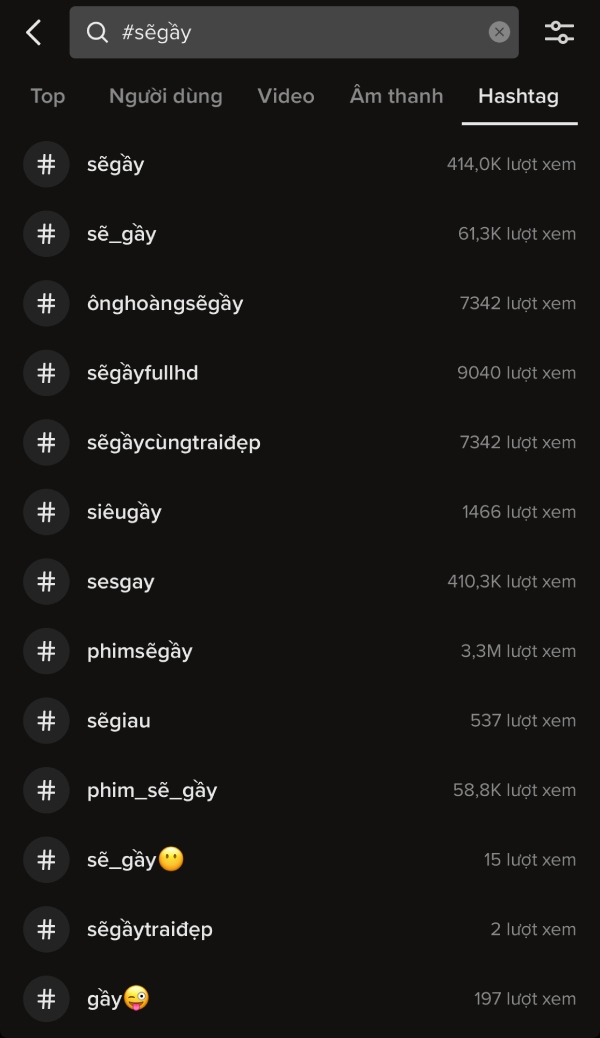Viewport: 600px width, 1038px height.
Task: Switch to the Người dùng tab
Action: point(165,97)
